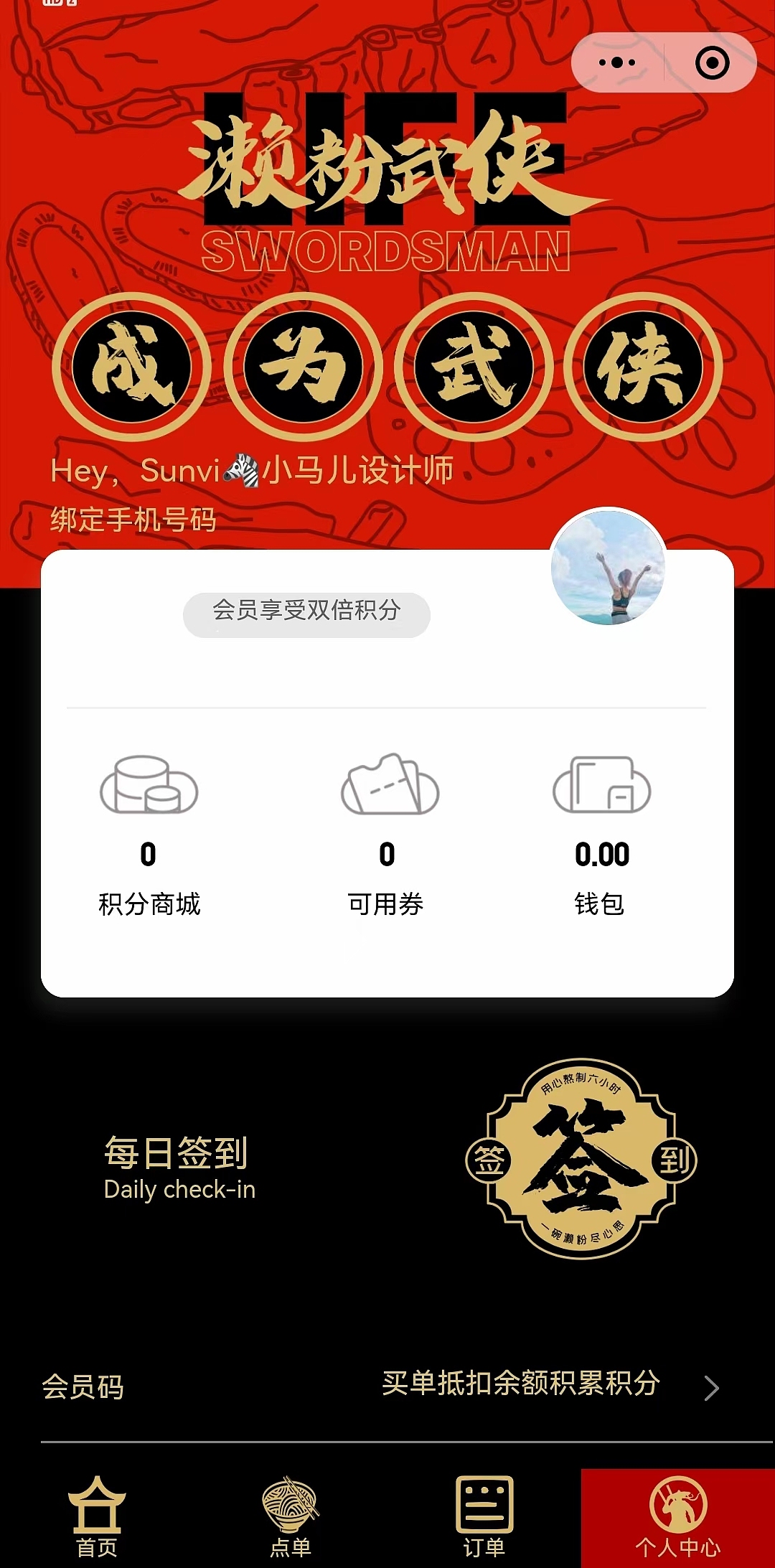Open the user avatar photo
Screen dimensions: 775x1568
tap(609, 567)
